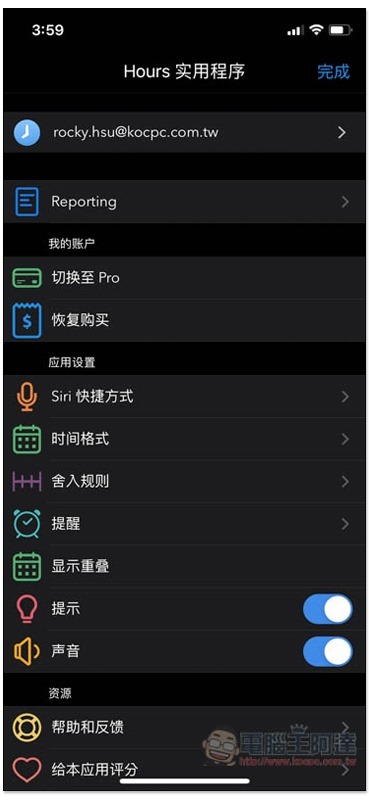Open 时间格式 settings

click(184, 439)
